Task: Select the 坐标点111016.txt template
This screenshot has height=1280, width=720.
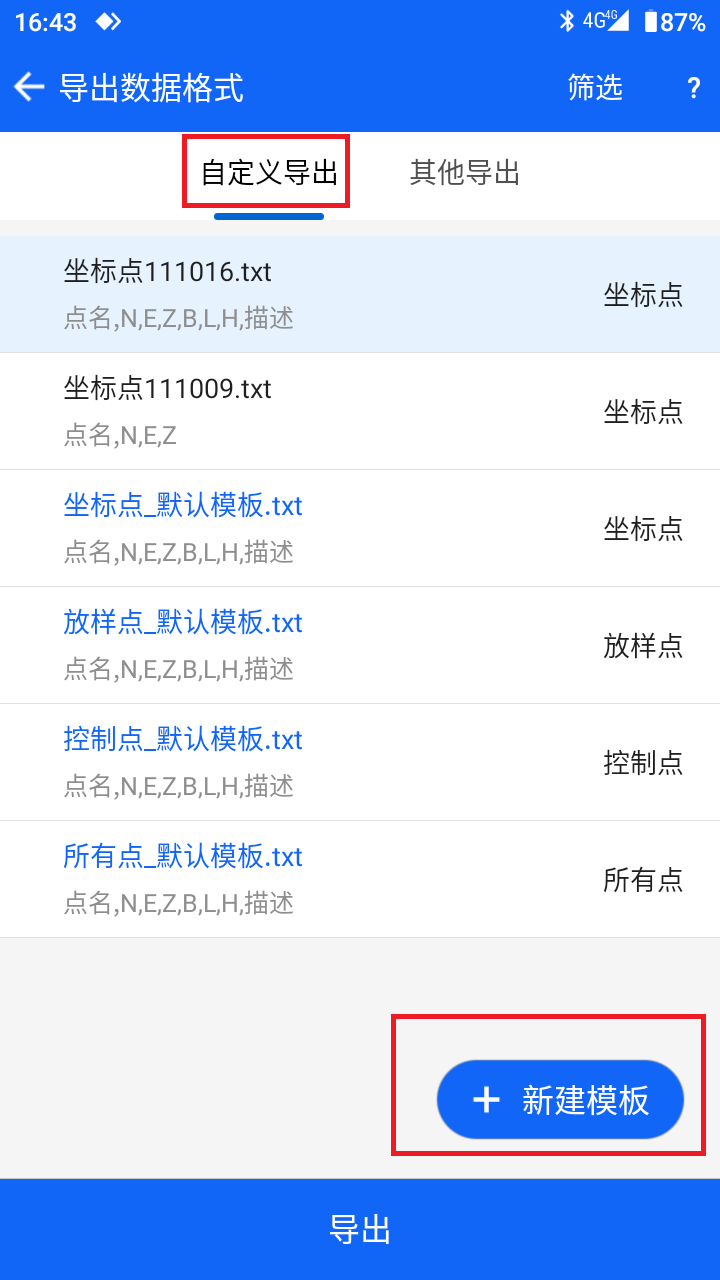Action: [360, 294]
